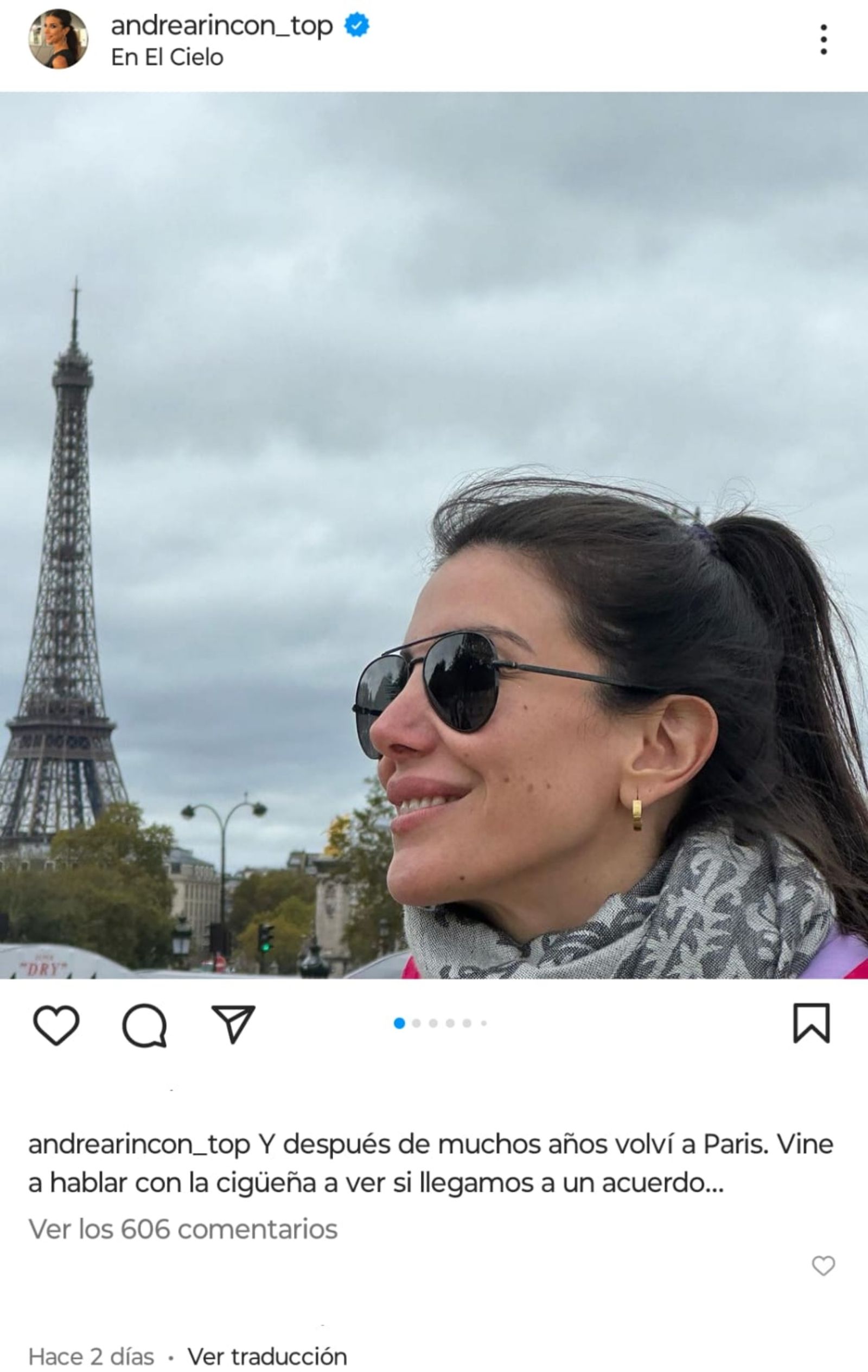This screenshot has width=868, height=1372.
Task: Share the post via the paper plane icon
Action: pyautogui.click(x=233, y=1024)
